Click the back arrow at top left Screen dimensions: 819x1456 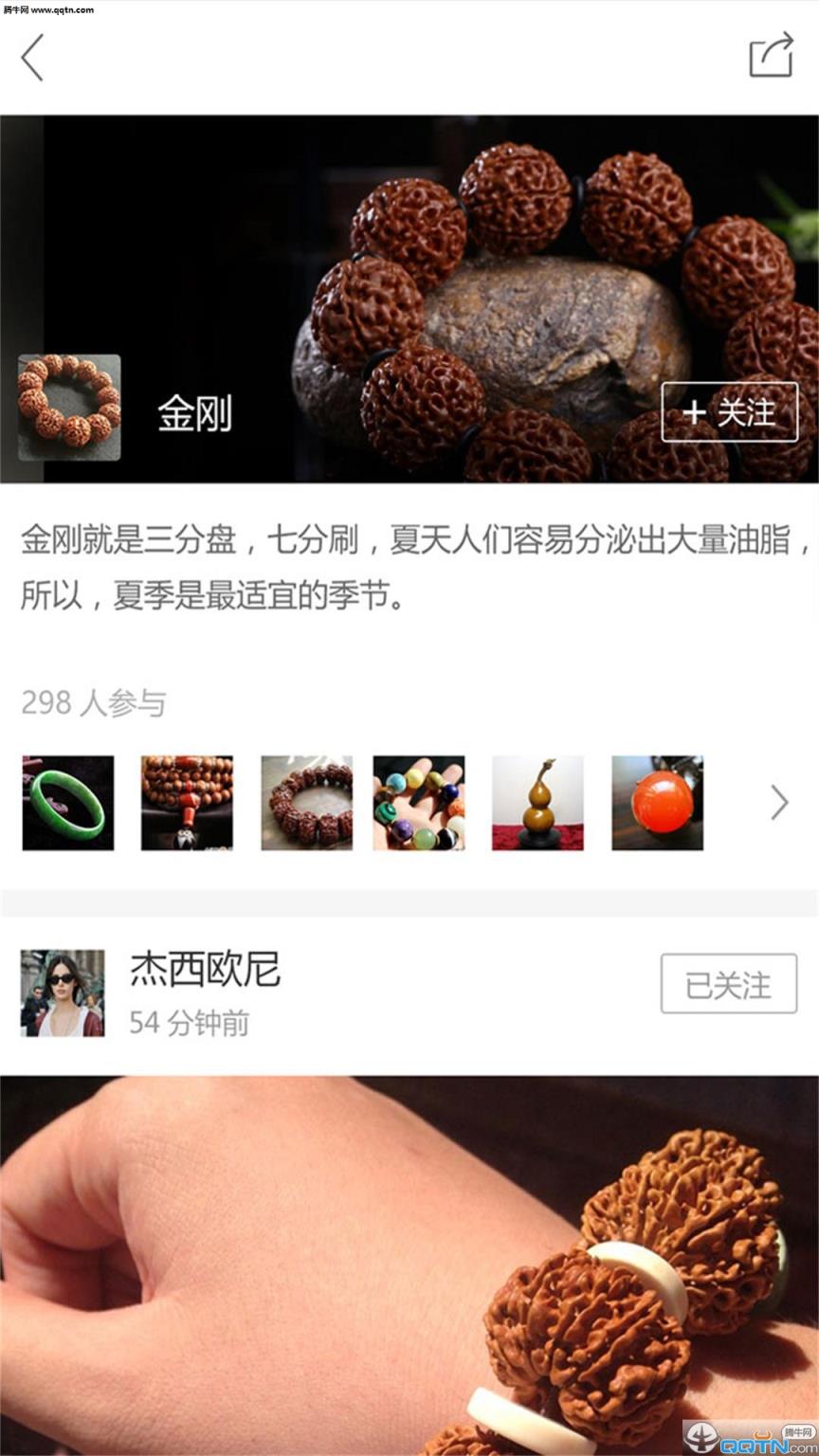(34, 57)
